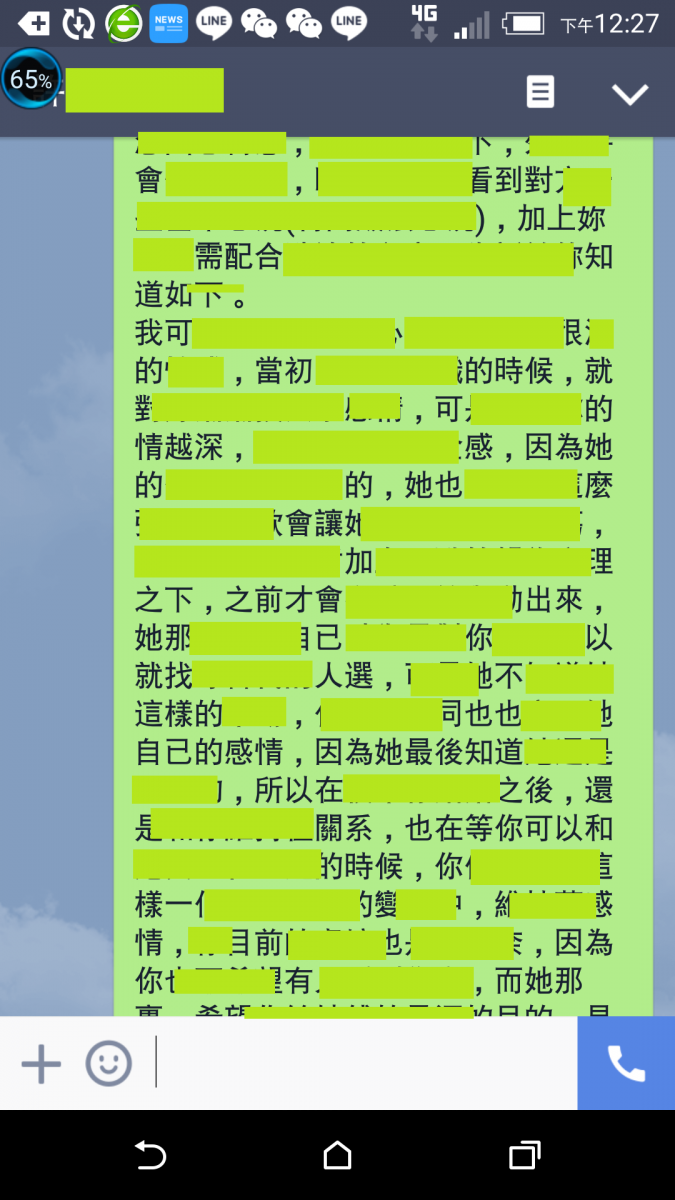
Task: Go back using the system back button
Action: click(x=150, y=1156)
